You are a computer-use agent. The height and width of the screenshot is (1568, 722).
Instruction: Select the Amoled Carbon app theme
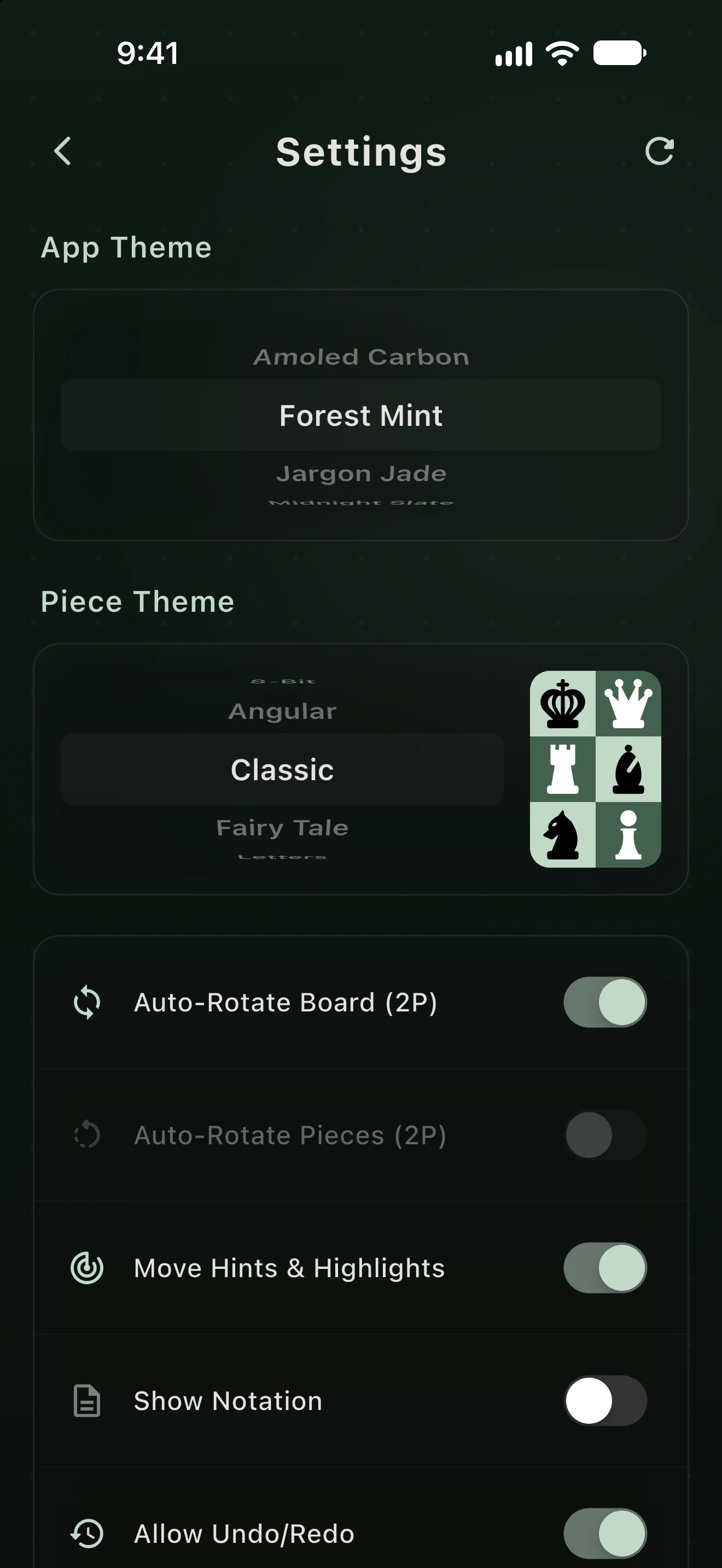coord(361,356)
